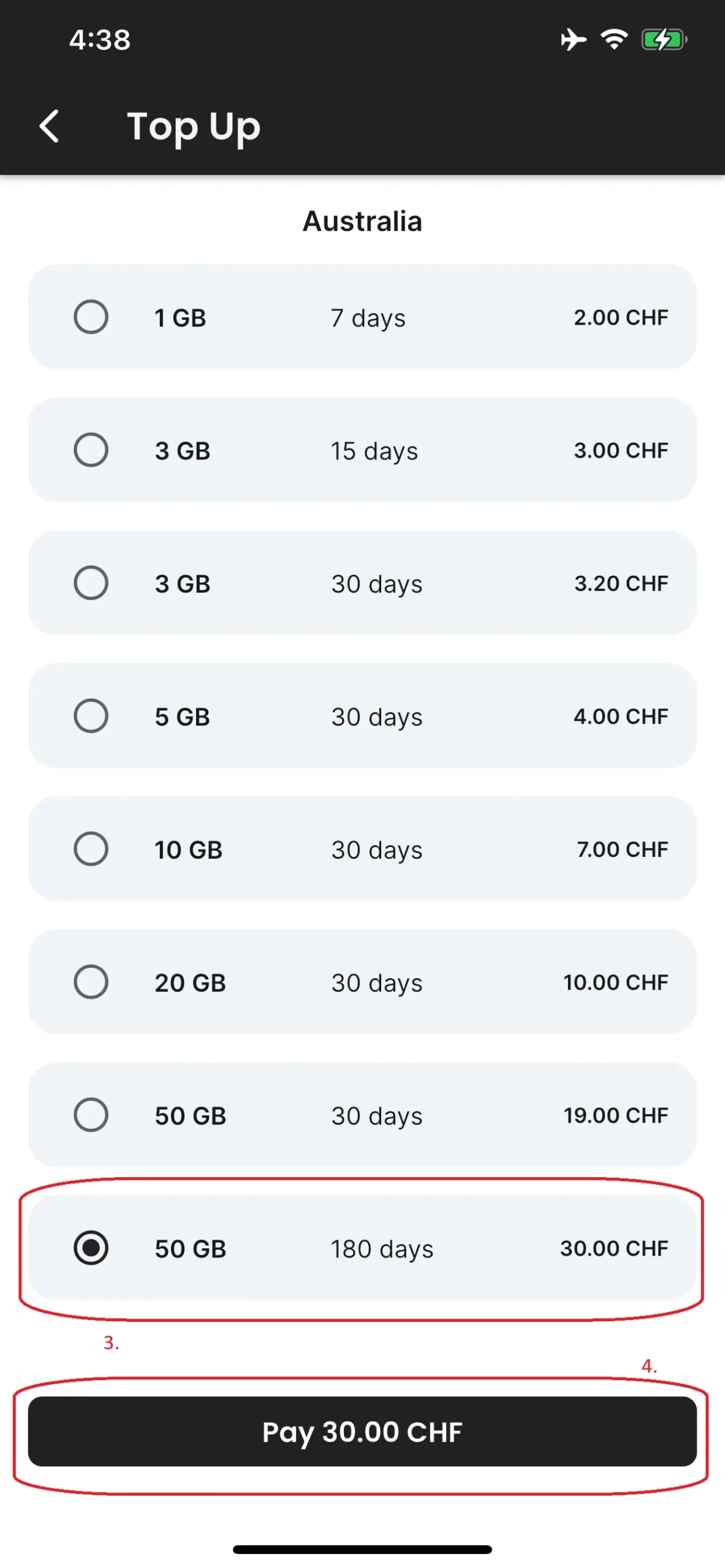Tap the 2.00 CHF price on first plan
The height and width of the screenshot is (1568, 725).
[621, 317]
